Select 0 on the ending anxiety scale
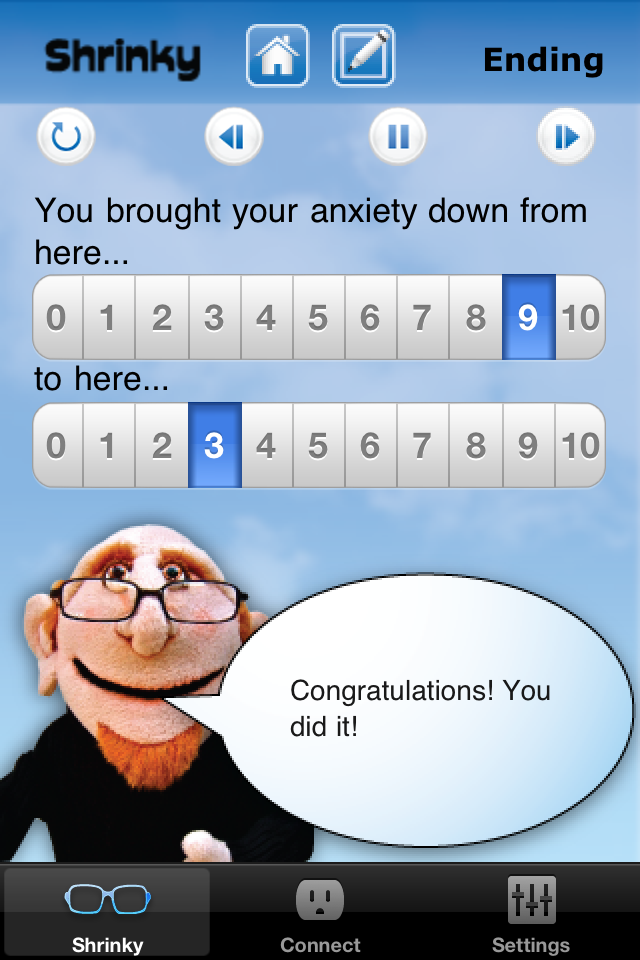 click(57, 445)
